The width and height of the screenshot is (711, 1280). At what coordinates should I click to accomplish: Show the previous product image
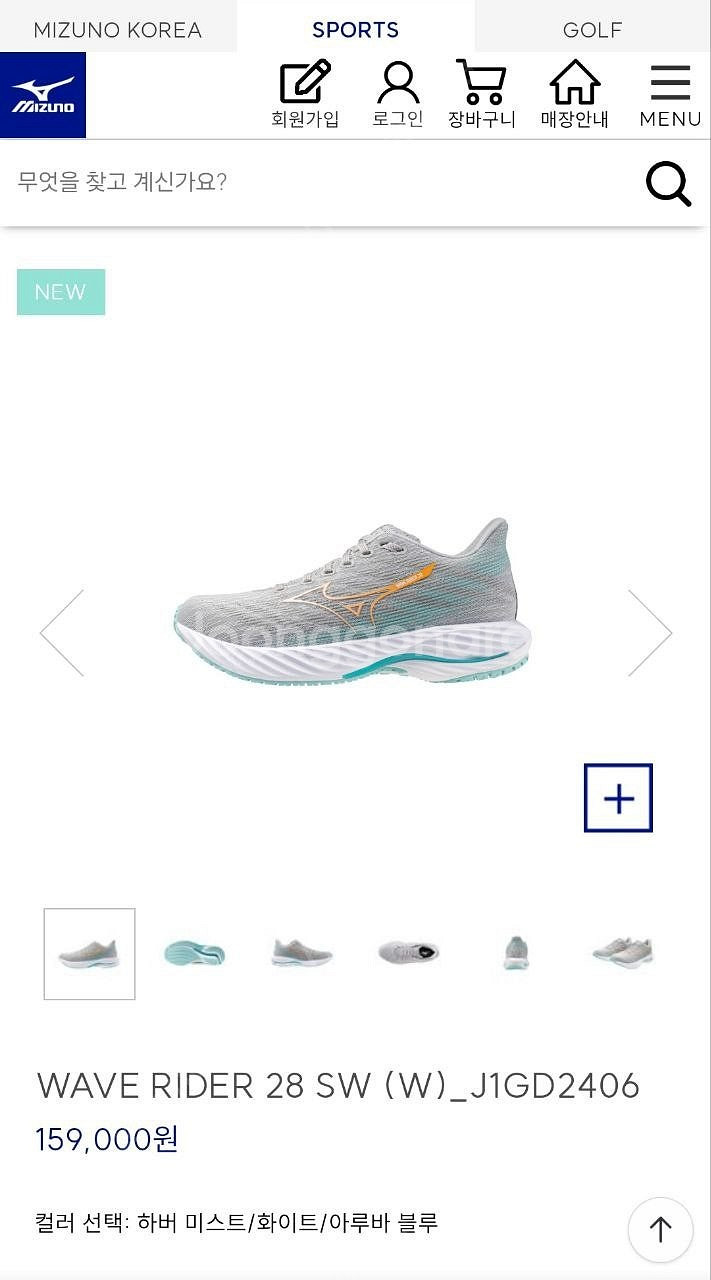(x=62, y=632)
